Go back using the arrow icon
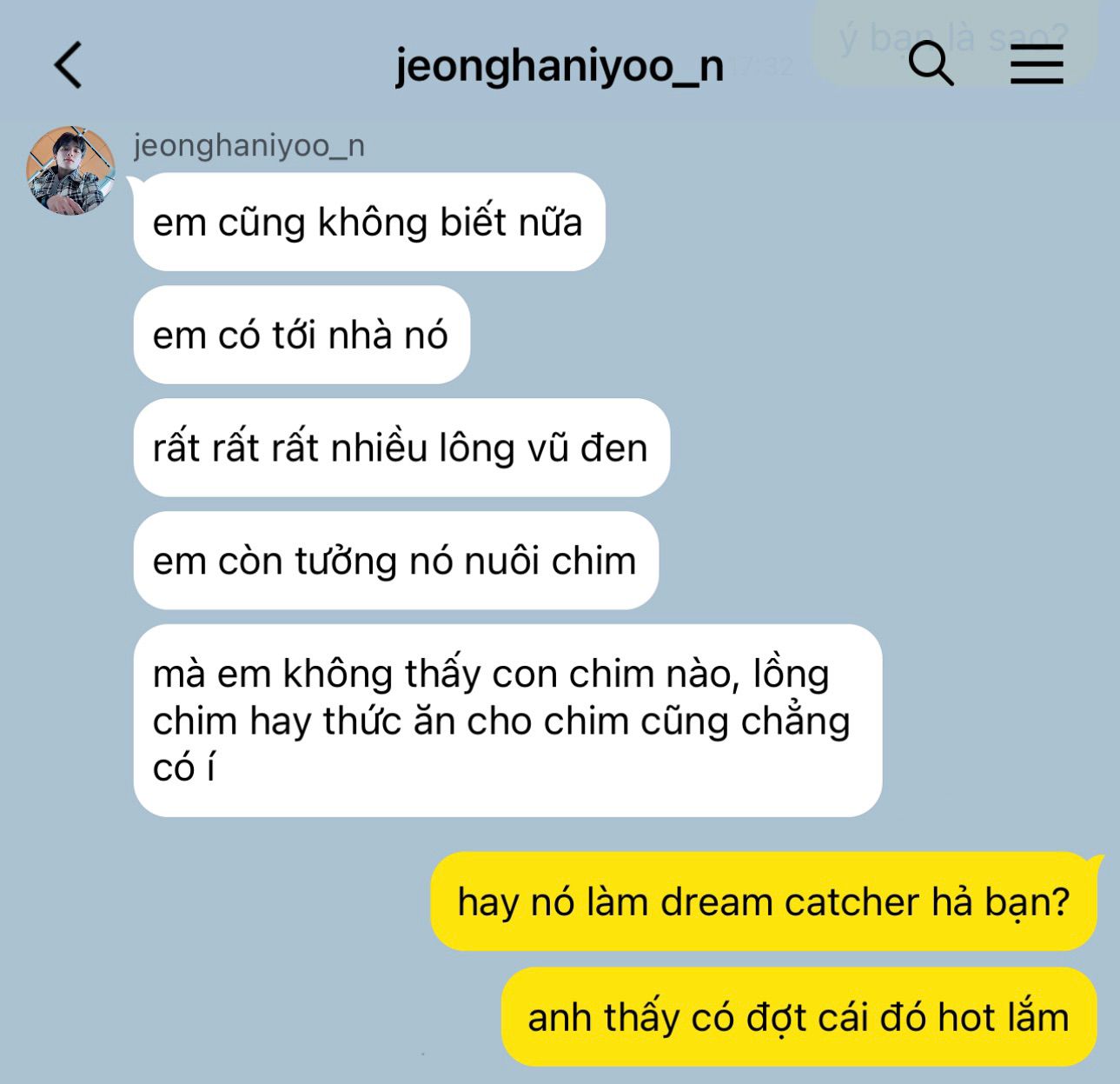 [68, 65]
